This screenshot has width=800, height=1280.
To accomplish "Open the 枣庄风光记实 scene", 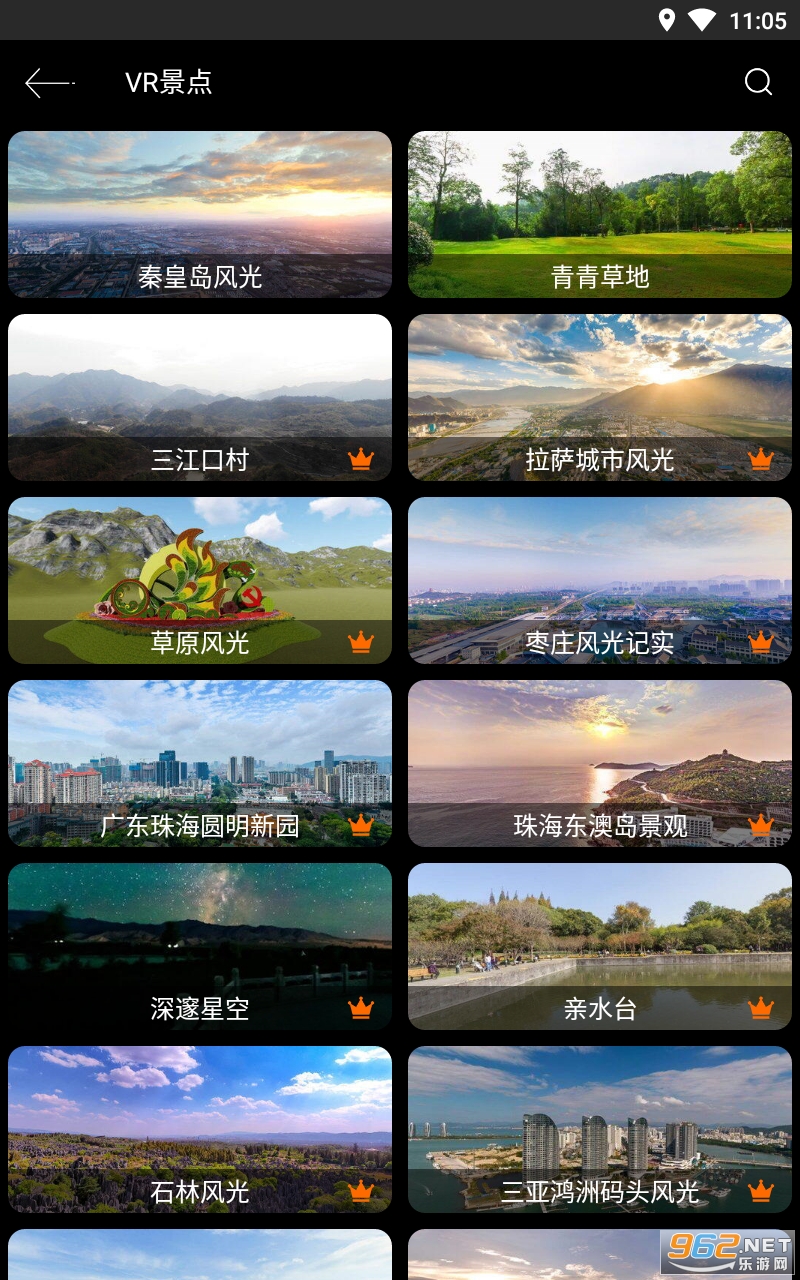I will tap(600, 580).
